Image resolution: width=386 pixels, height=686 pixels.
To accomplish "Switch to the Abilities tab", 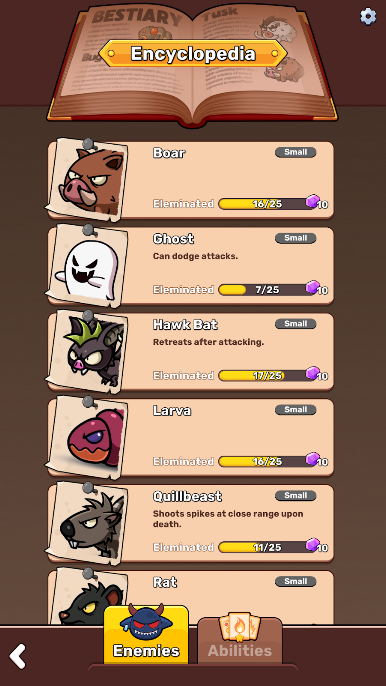I will click(x=240, y=639).
